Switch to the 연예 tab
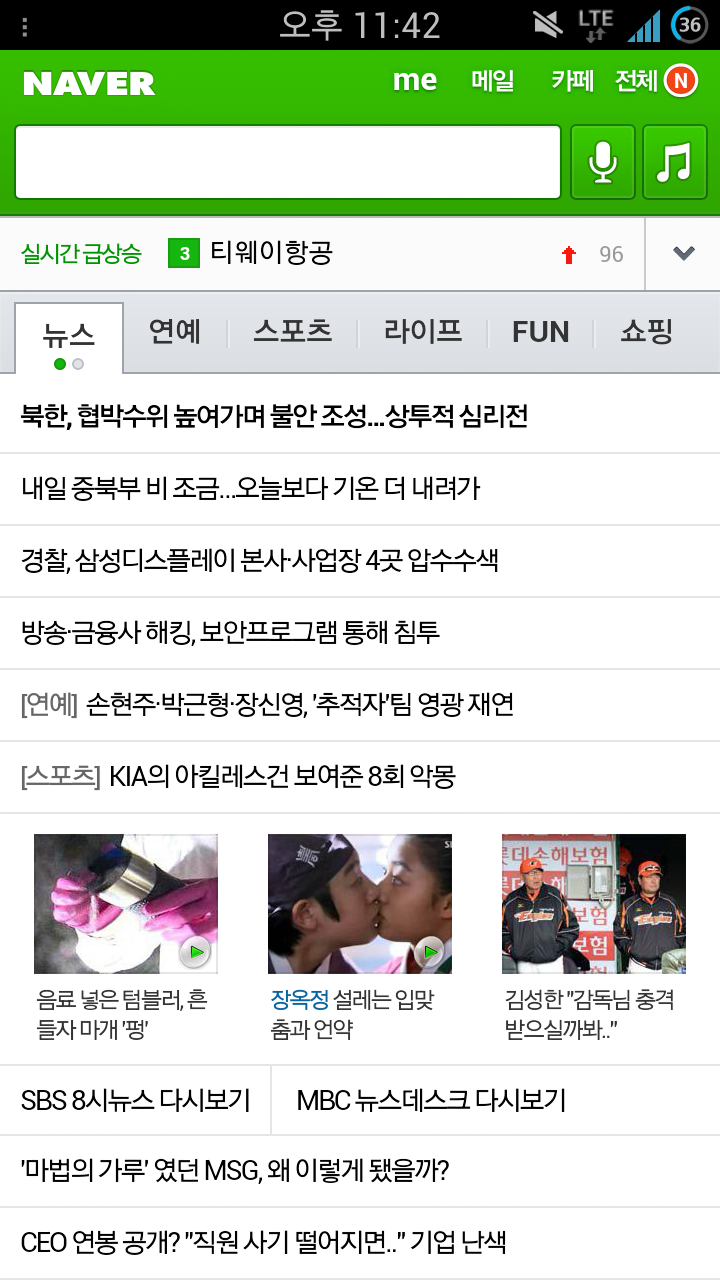Image resolution: width=720 pixels, height=1280 pixels. [x=175, y=332]
